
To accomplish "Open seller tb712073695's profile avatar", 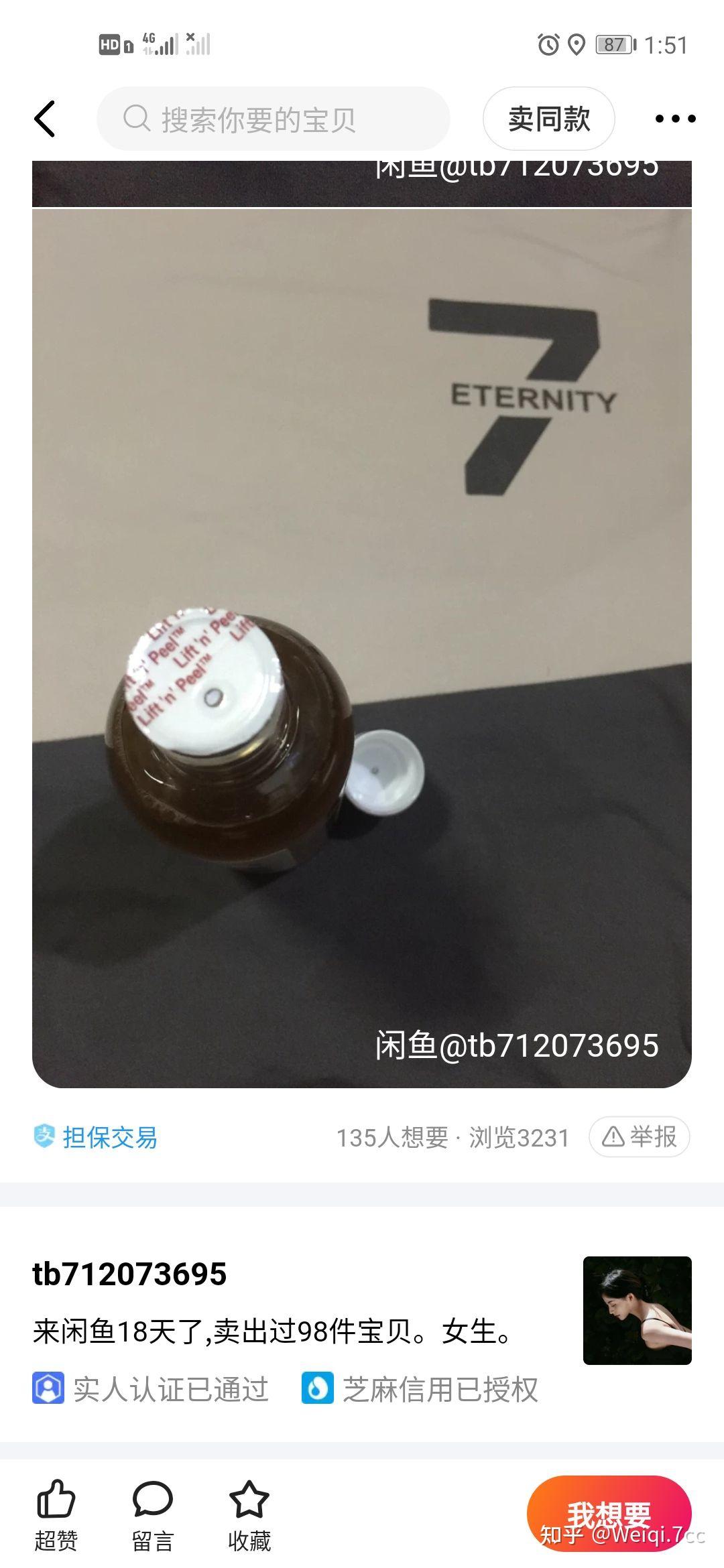I will click(637, 1310).
